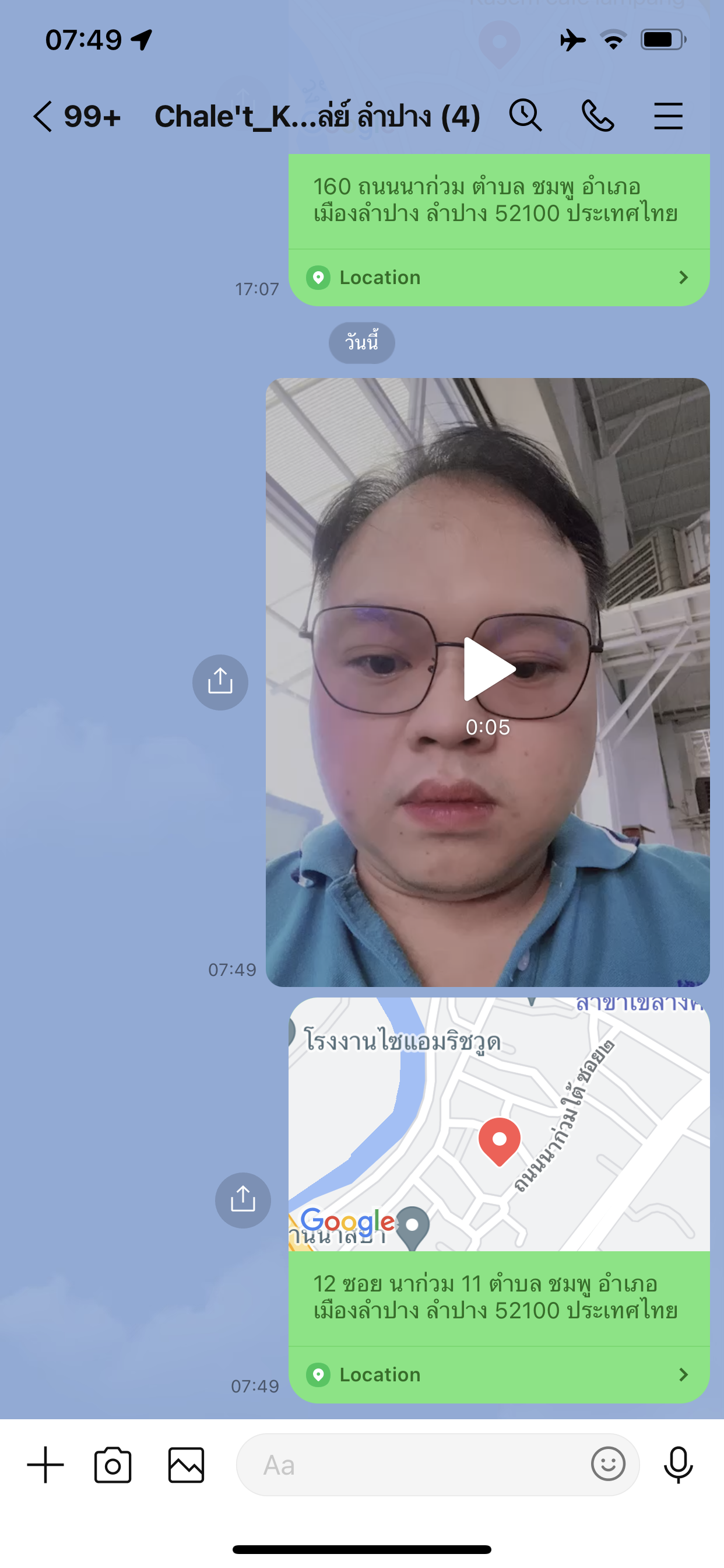
Task: Search within this chat
Action: point(525,116)
